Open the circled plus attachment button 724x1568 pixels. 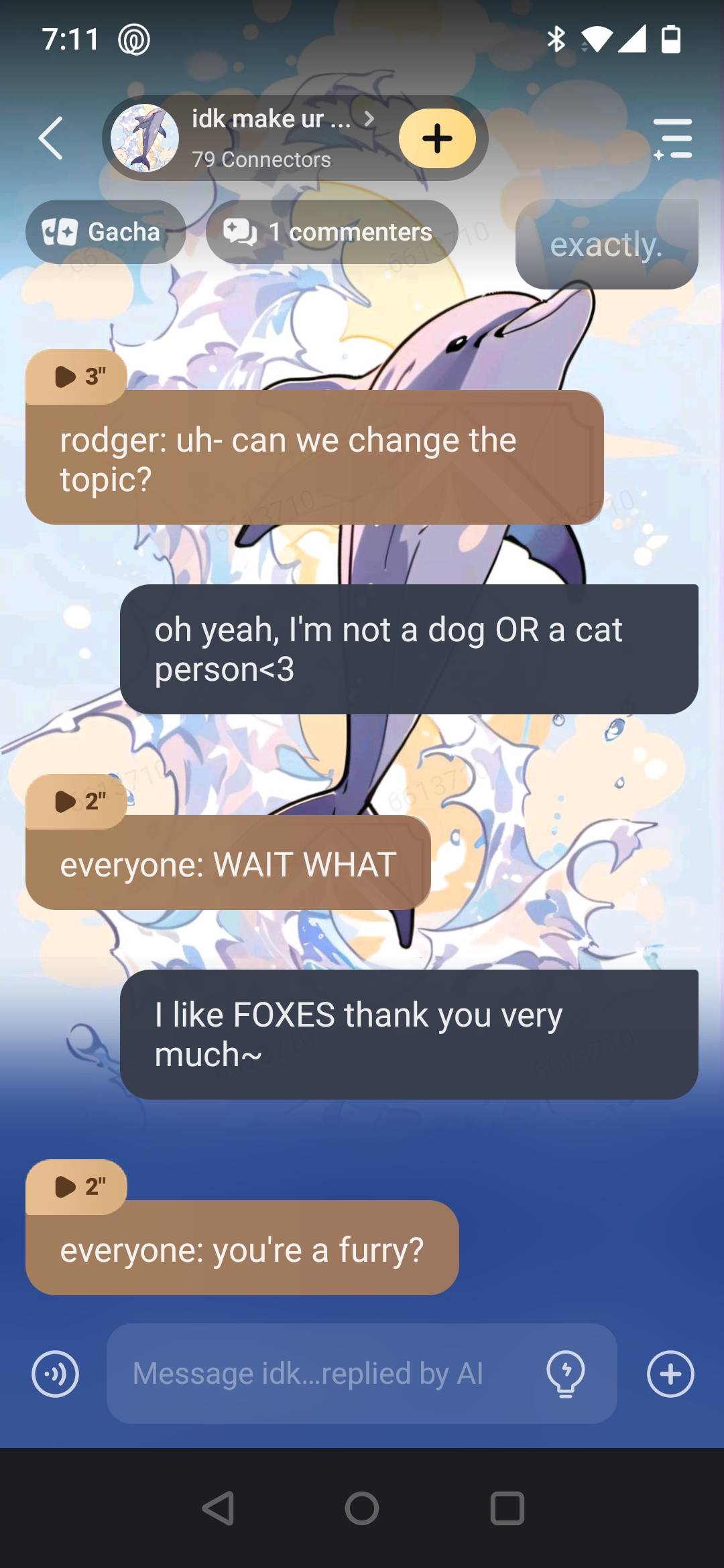(x=670, y=1374)
